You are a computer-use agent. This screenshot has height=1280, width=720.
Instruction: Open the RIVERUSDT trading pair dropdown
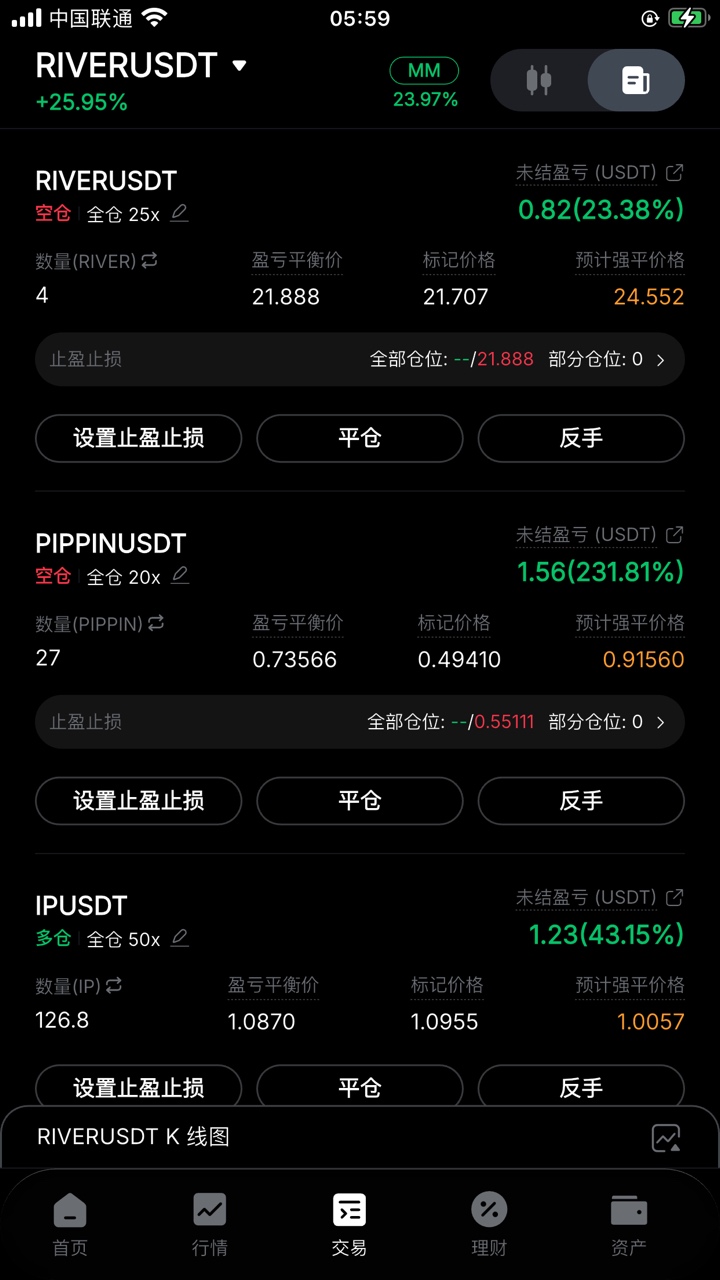[238, 66]
